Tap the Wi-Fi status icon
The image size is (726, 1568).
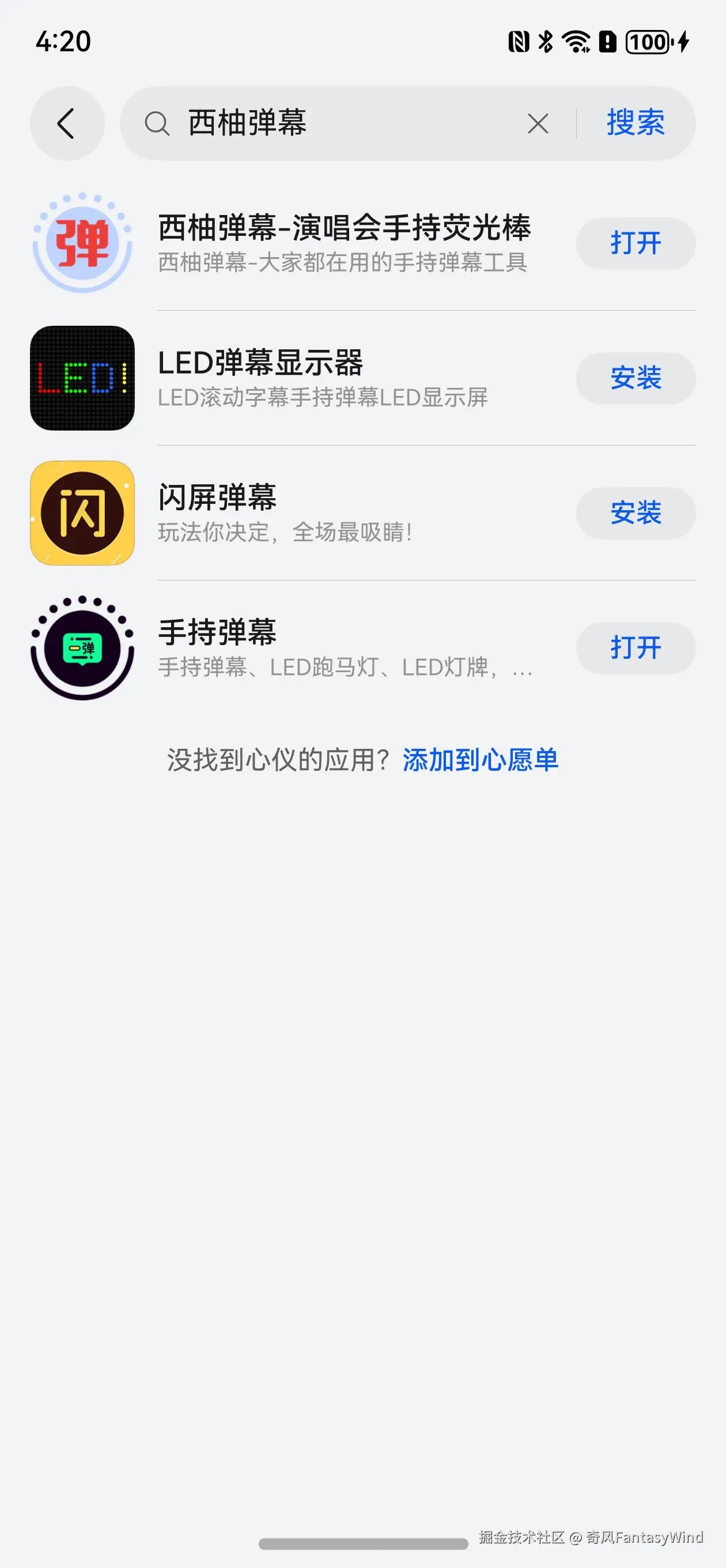coord(574,43)
